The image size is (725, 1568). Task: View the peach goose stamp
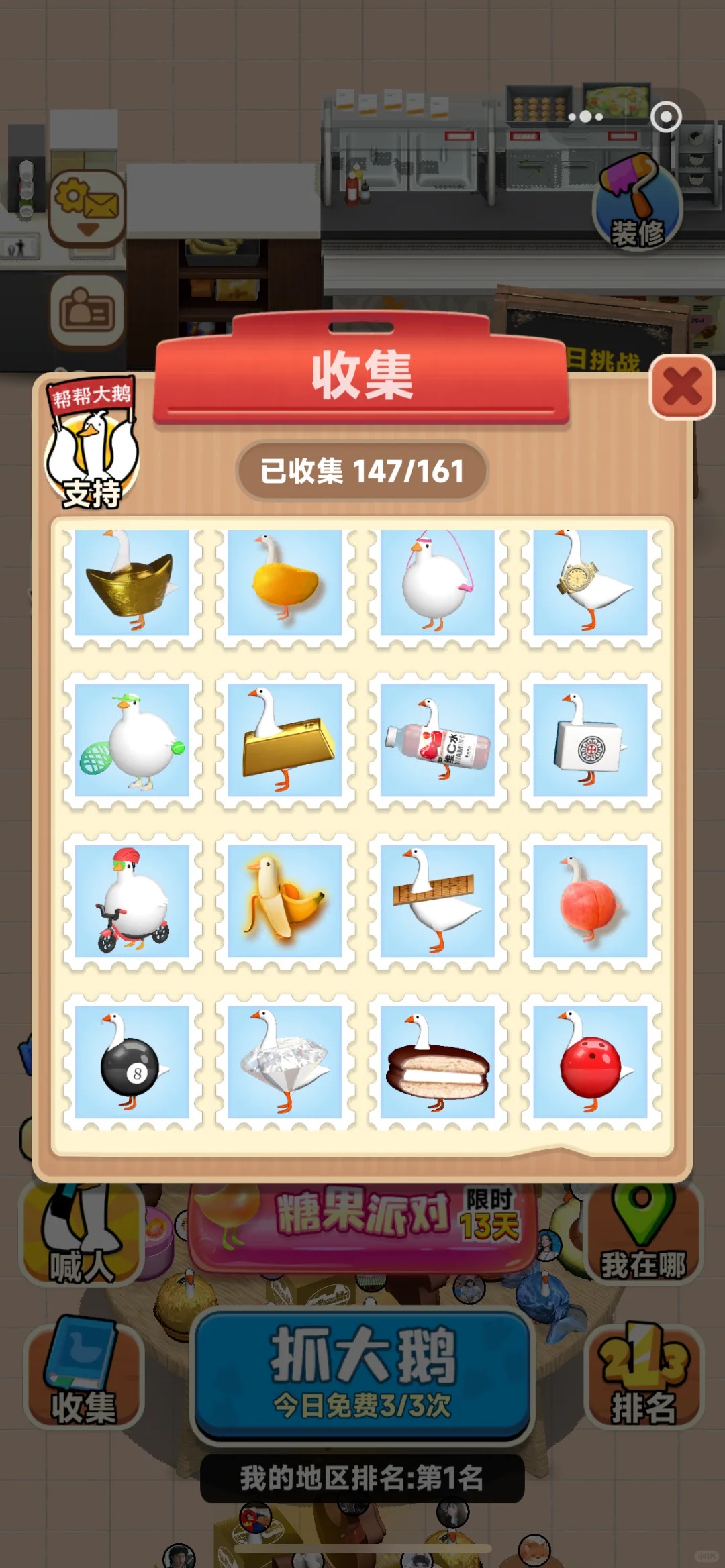[590, 901]
